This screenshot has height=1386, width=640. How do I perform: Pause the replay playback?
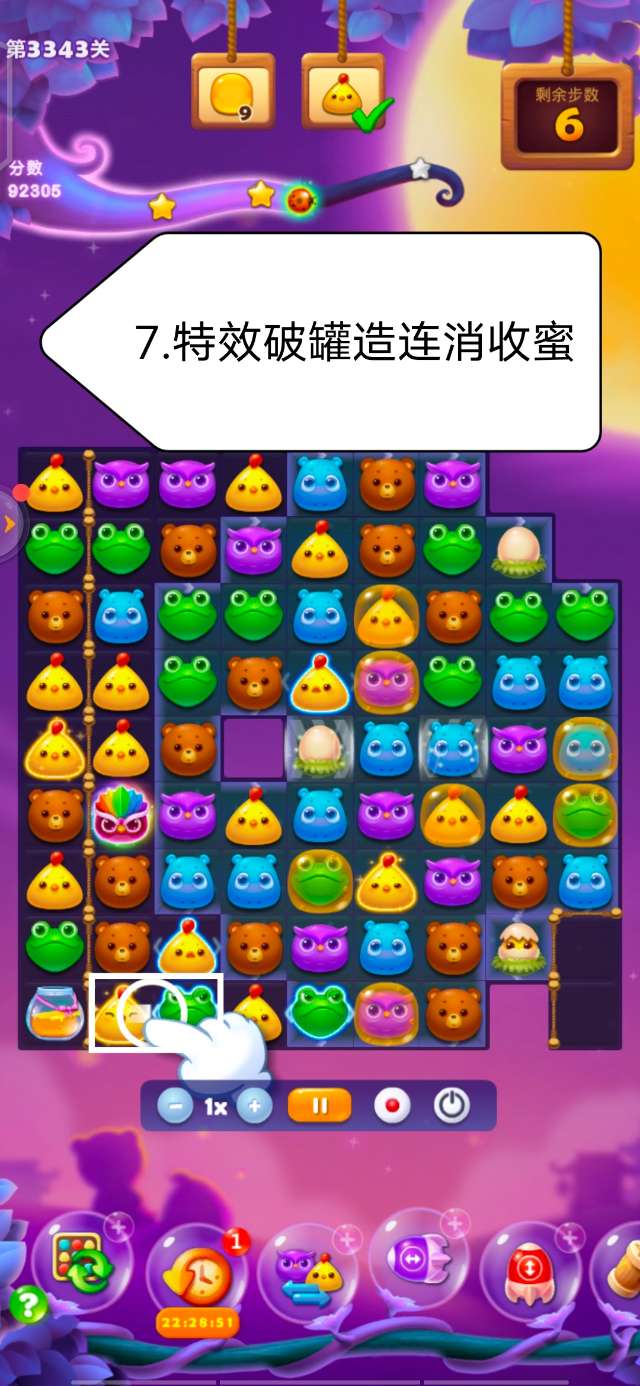pos(320,1106)
